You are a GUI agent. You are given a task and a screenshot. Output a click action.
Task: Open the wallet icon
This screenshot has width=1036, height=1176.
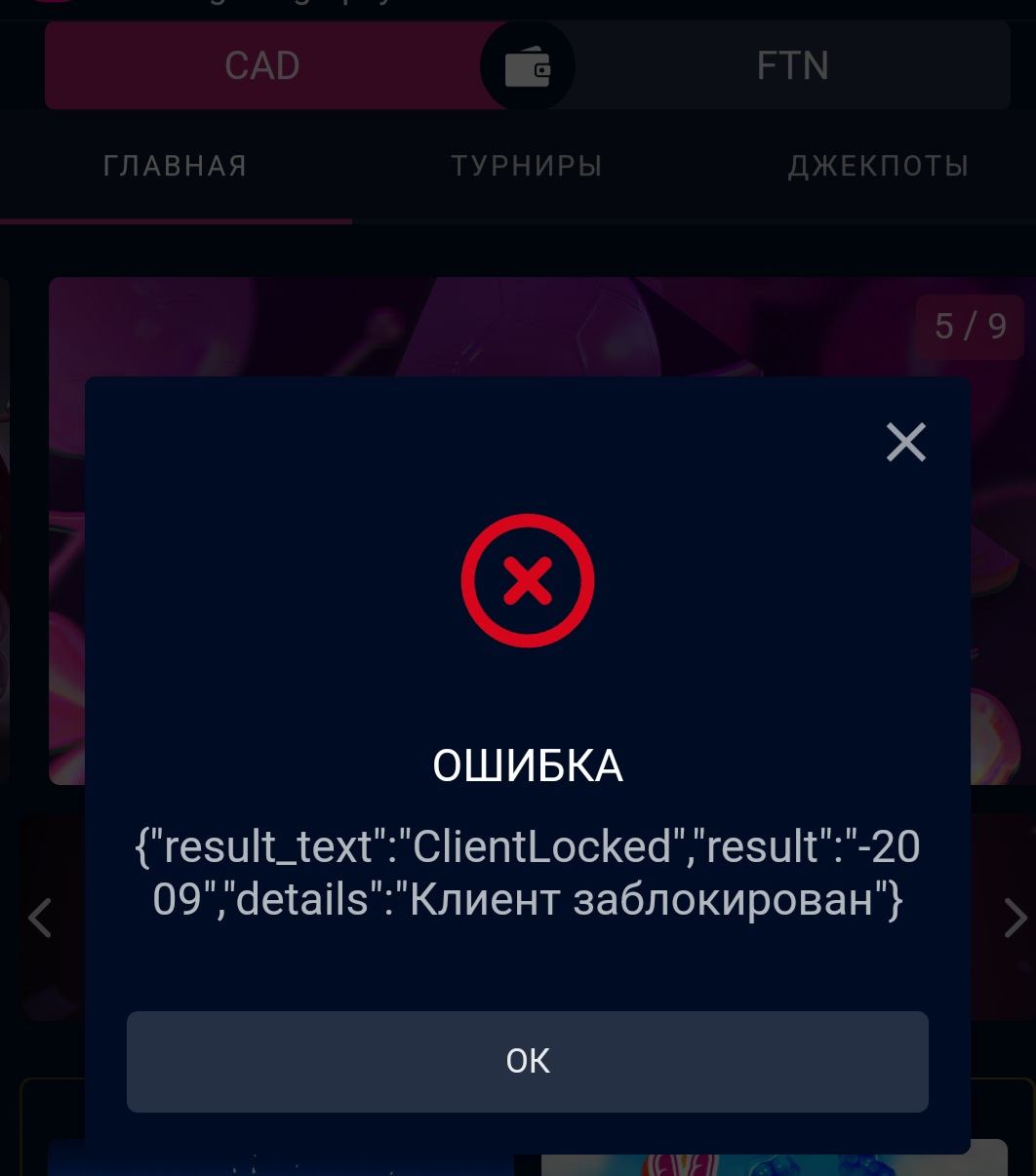coord(527,67)
